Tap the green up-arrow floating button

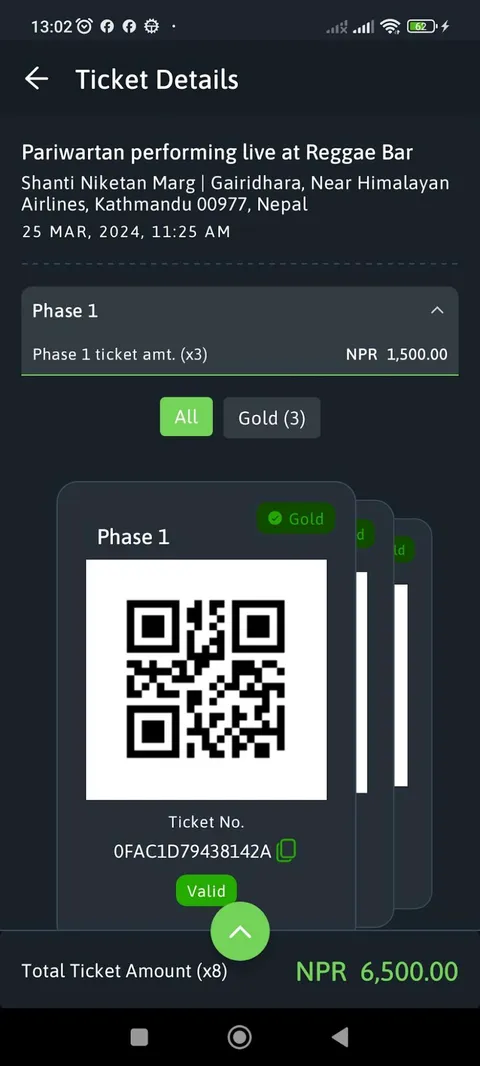240,931
